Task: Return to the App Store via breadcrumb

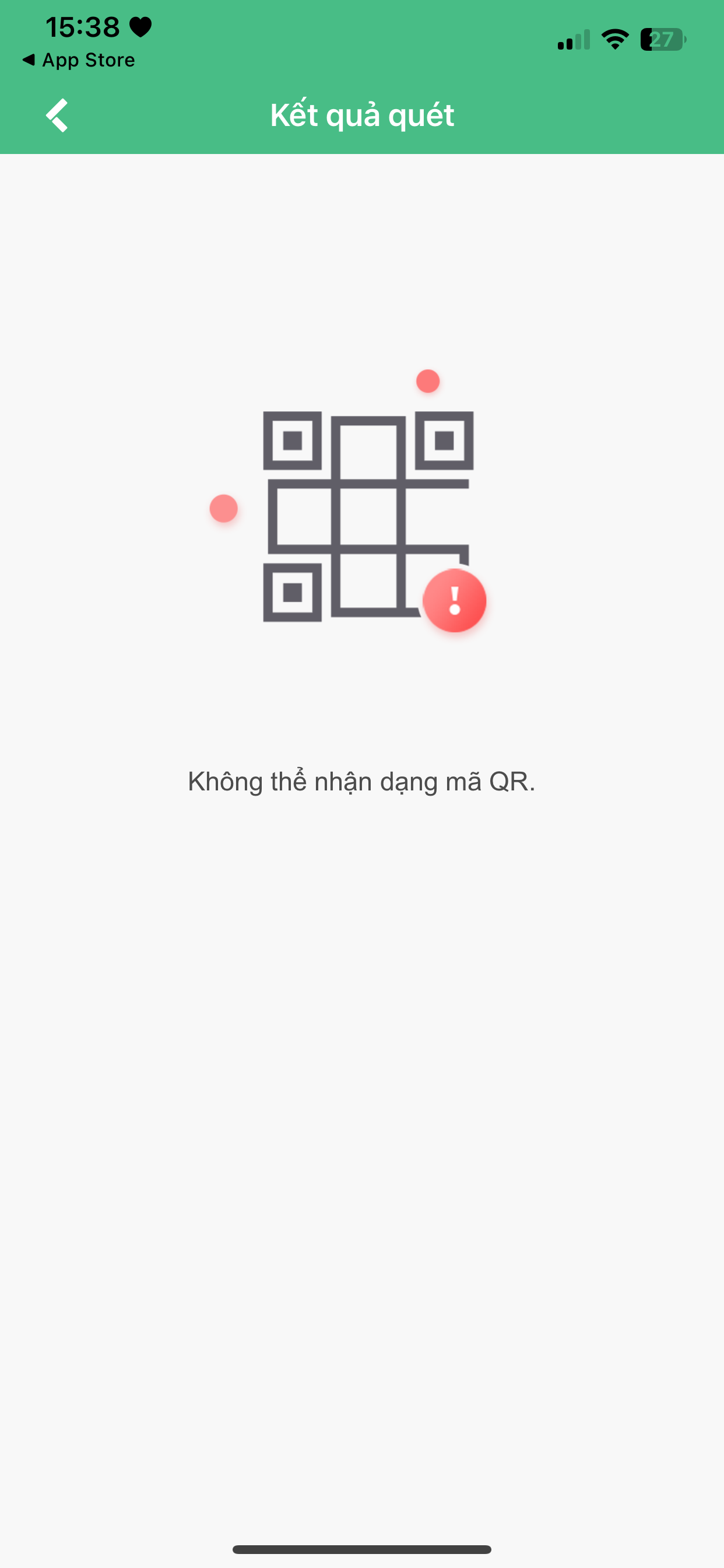Action: click(x=79, y=60)
